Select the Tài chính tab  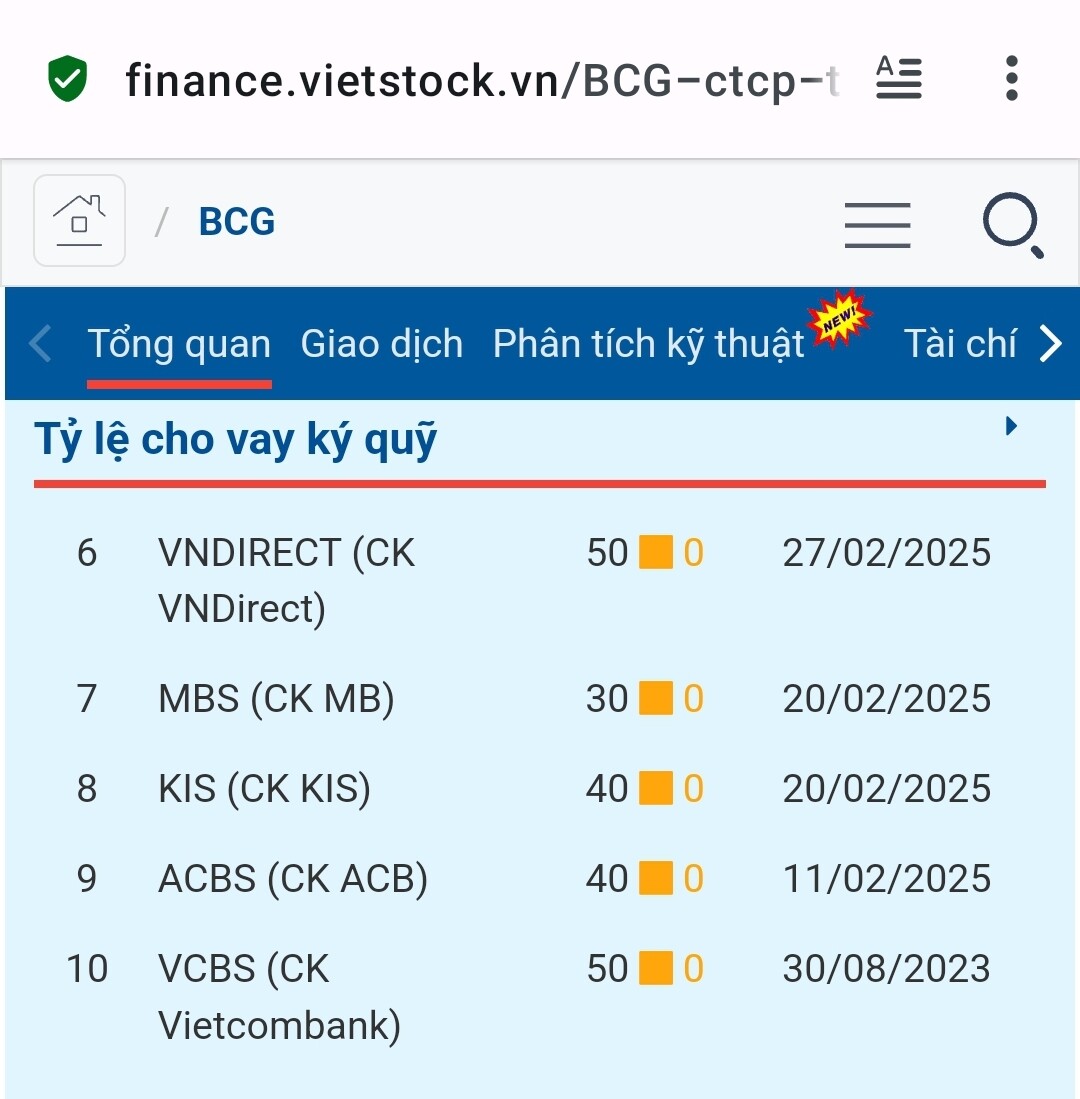[960, 344]
